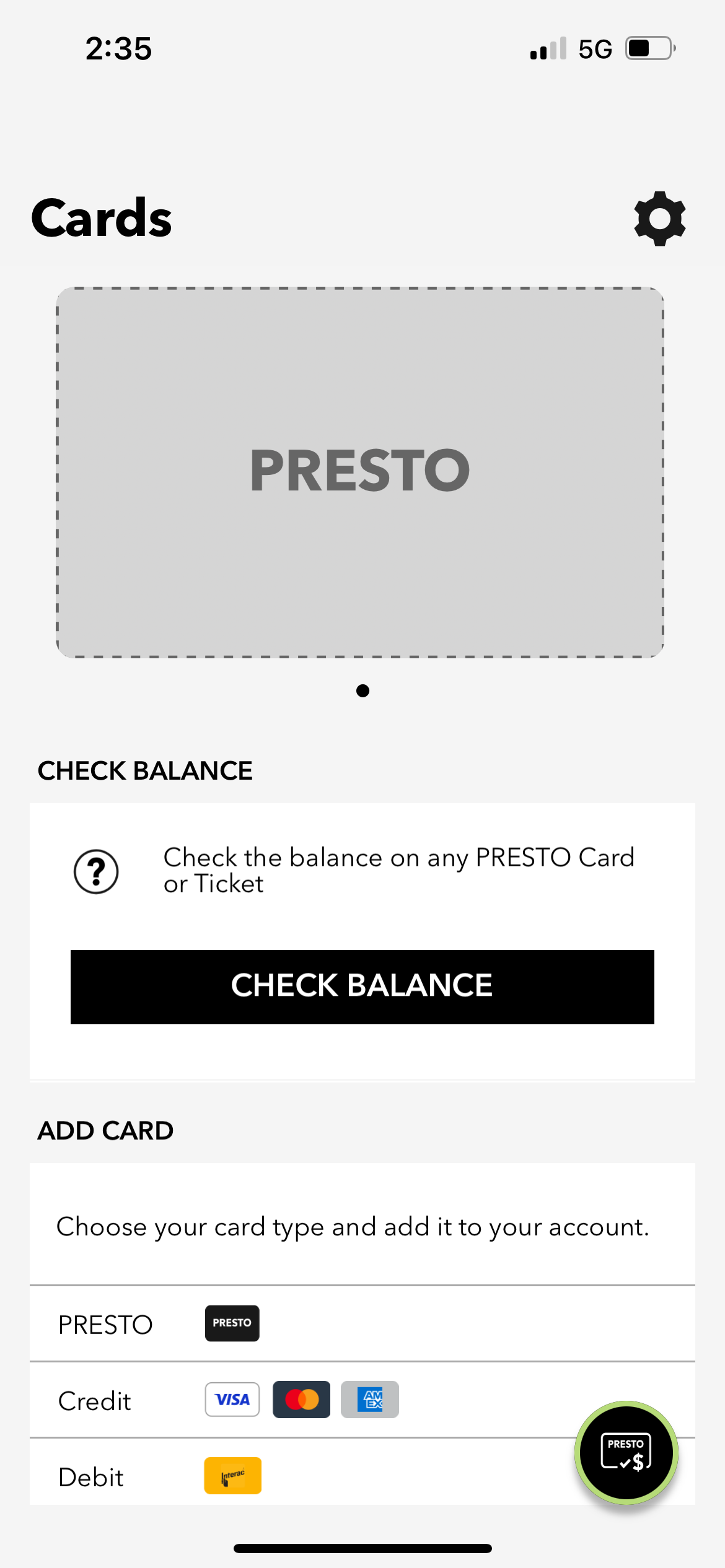Image resolution: width=725 pixels, height=1568 pixels.
Task: Tap the placeholder PRESTO card
Action: [360, 472]
